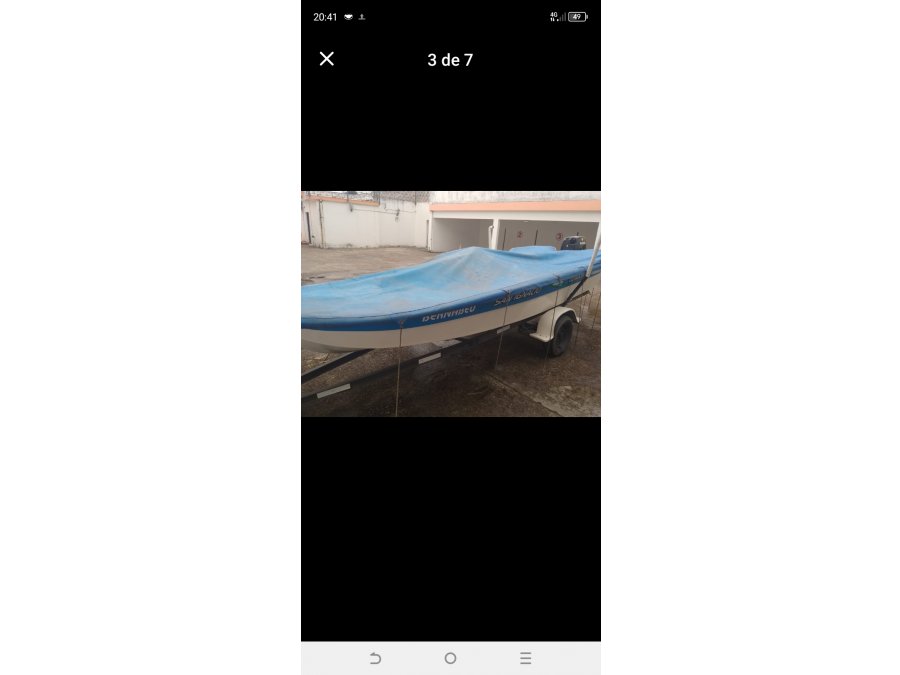Open the recent apps menu
This screenshot has height=675, width=900.
click(525, 658)
